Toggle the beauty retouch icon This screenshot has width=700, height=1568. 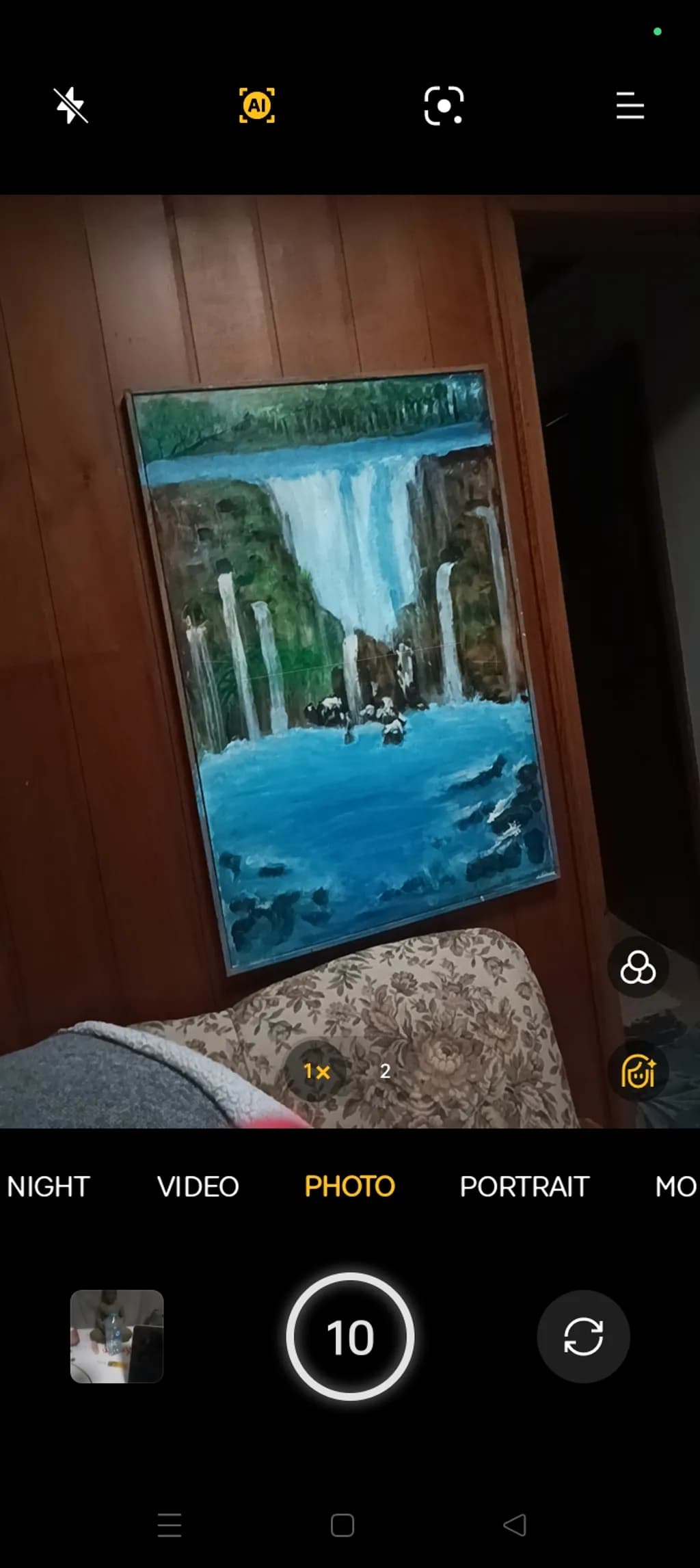(x=638, y=1071)
